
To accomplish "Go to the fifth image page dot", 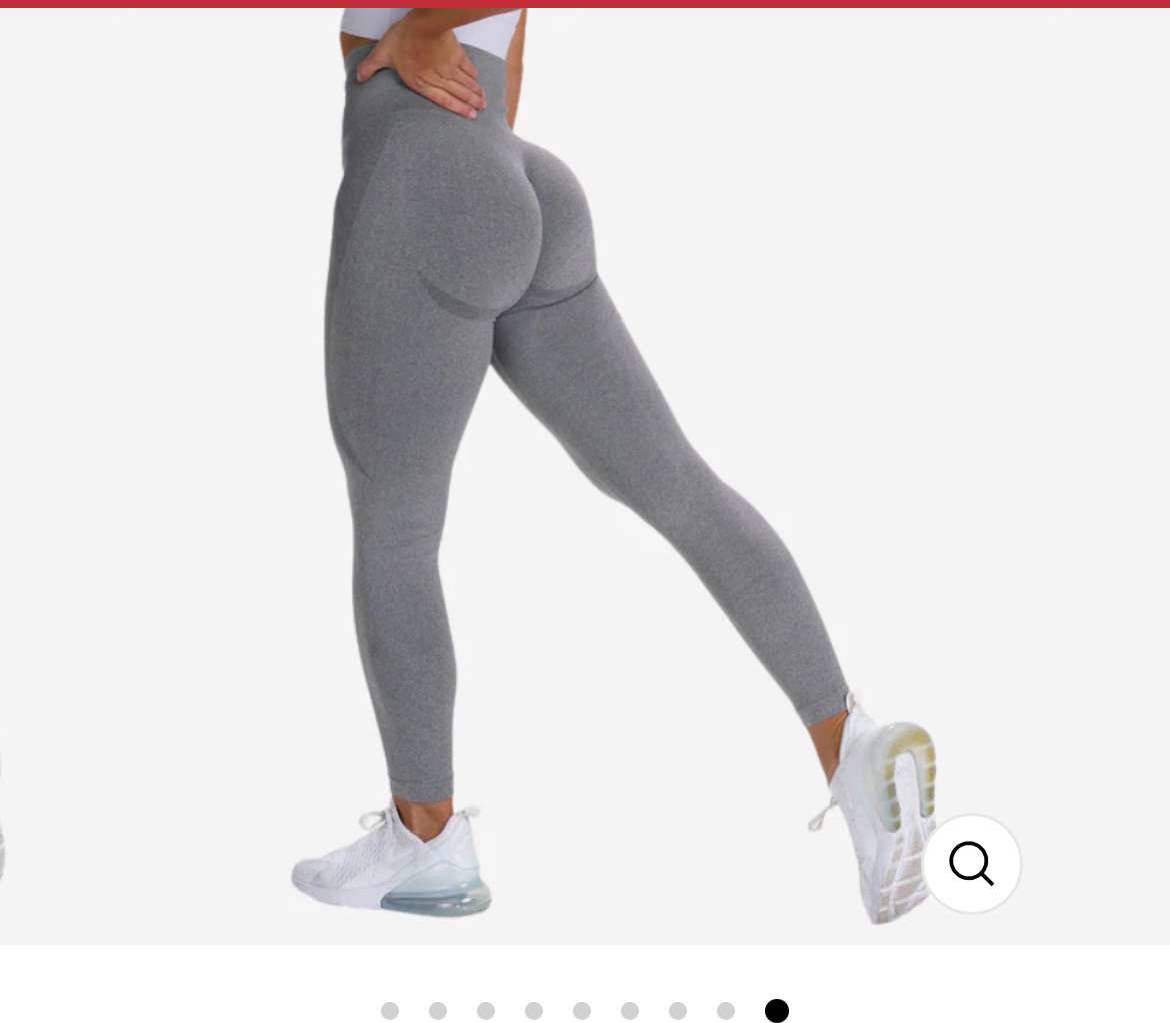I will [582, 1011].
